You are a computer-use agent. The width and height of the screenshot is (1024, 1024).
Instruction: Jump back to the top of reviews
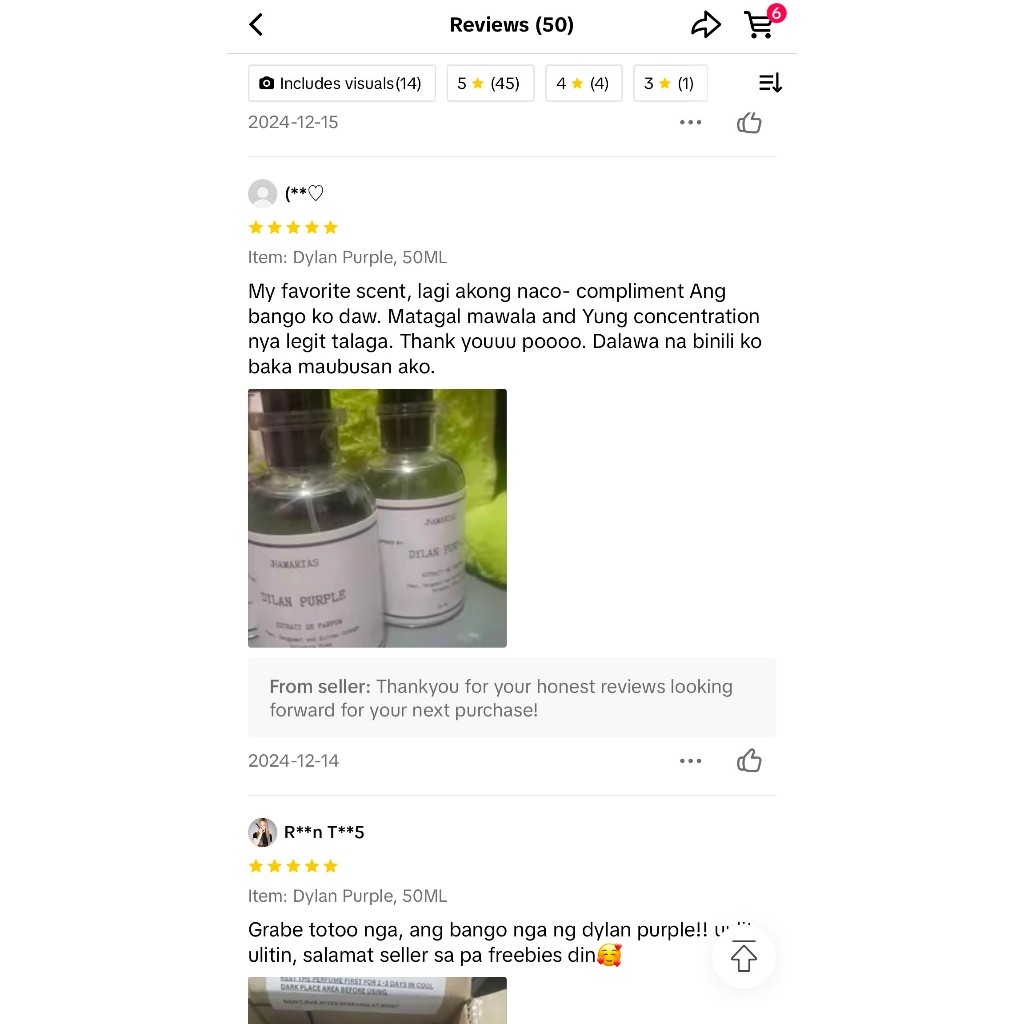pyautogui.click(x=744, y=957)
